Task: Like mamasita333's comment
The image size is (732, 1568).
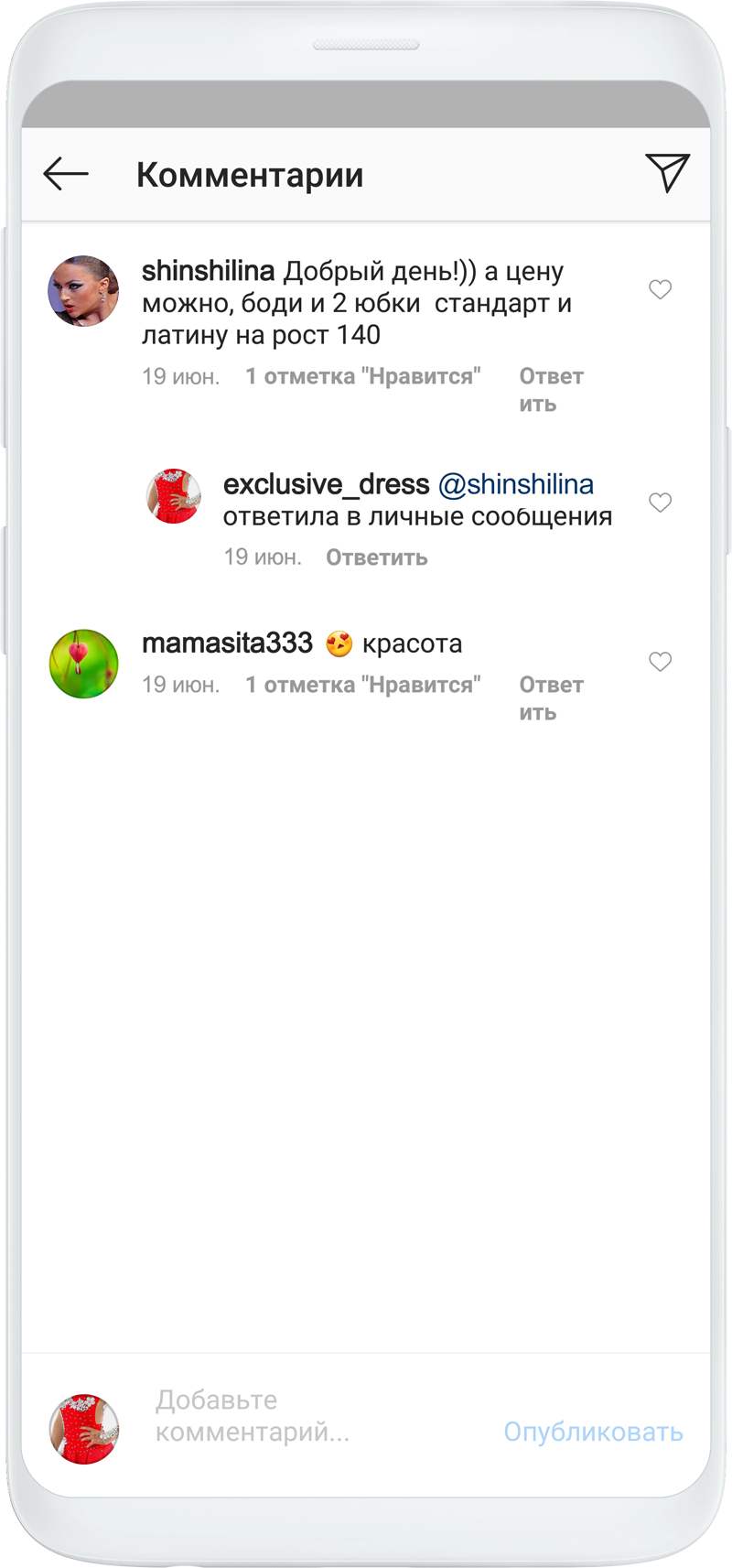Action: coord(660,662)
